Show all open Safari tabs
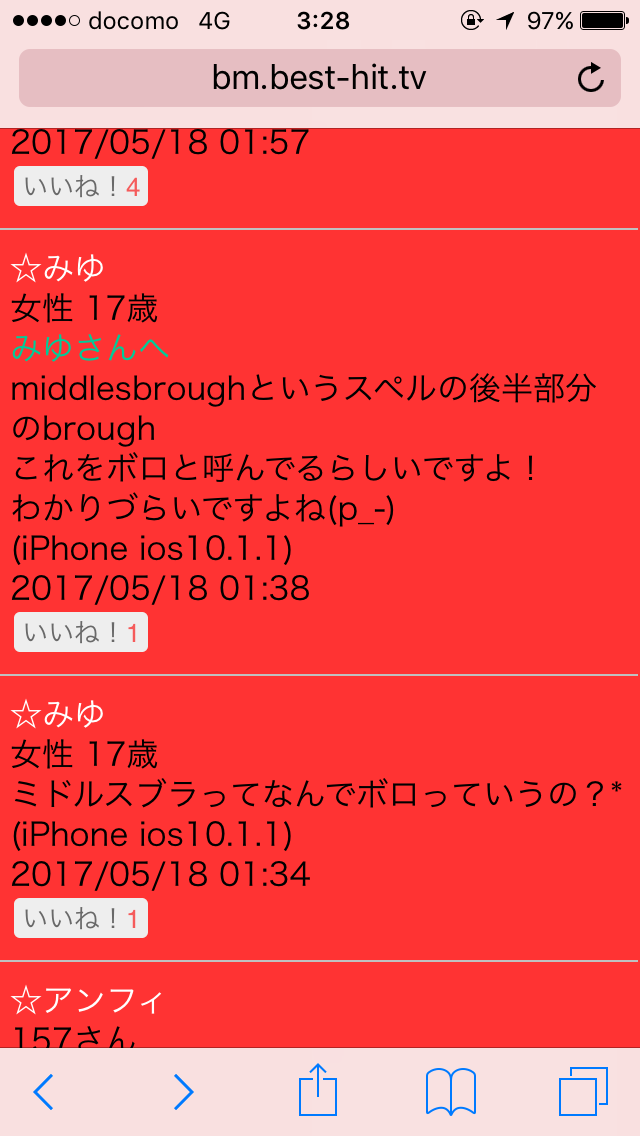This screenshot has height=1136, width=640. [583, 1091]
